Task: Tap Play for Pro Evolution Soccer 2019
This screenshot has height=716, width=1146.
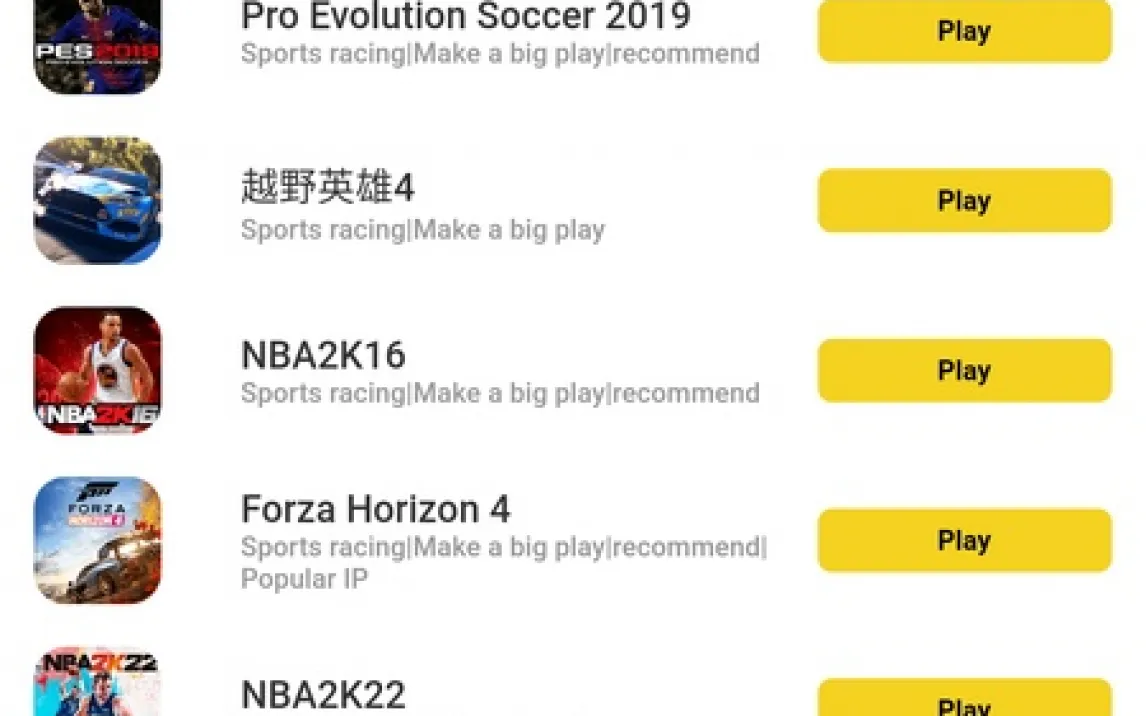Action: click(x=964, y=31)
